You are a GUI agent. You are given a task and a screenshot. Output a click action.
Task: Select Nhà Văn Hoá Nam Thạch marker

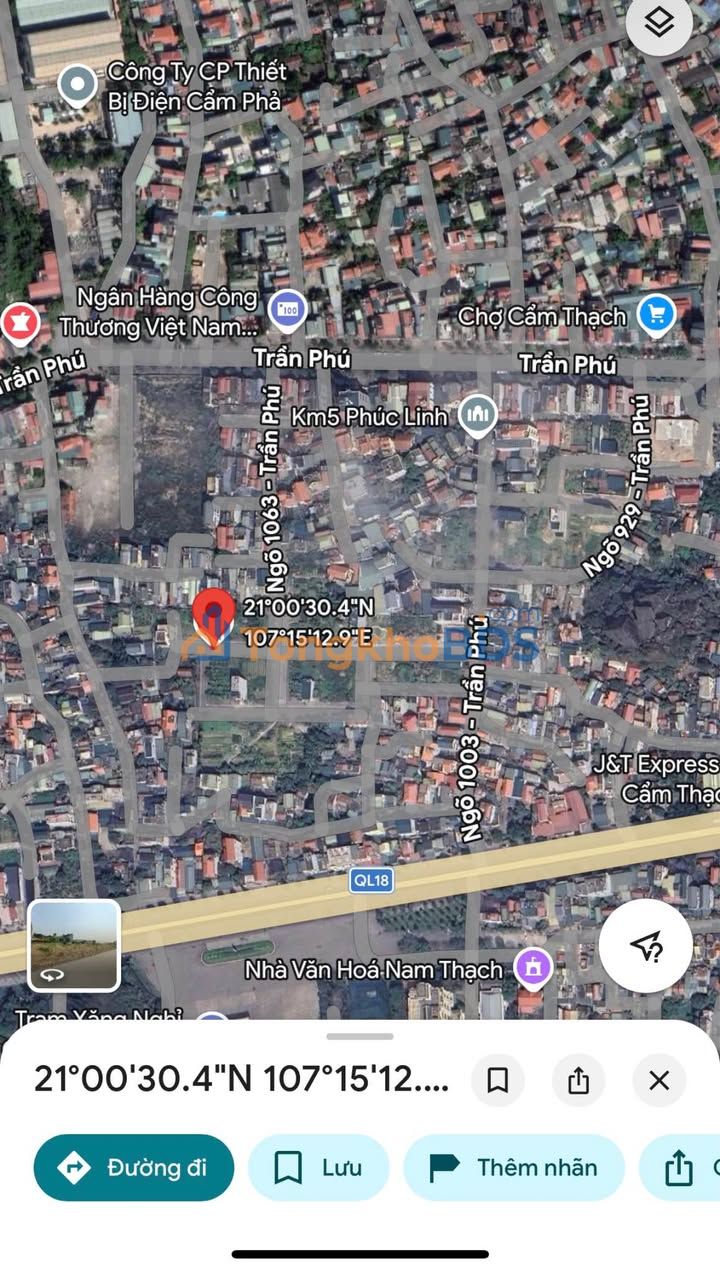[x=533, y=968]
